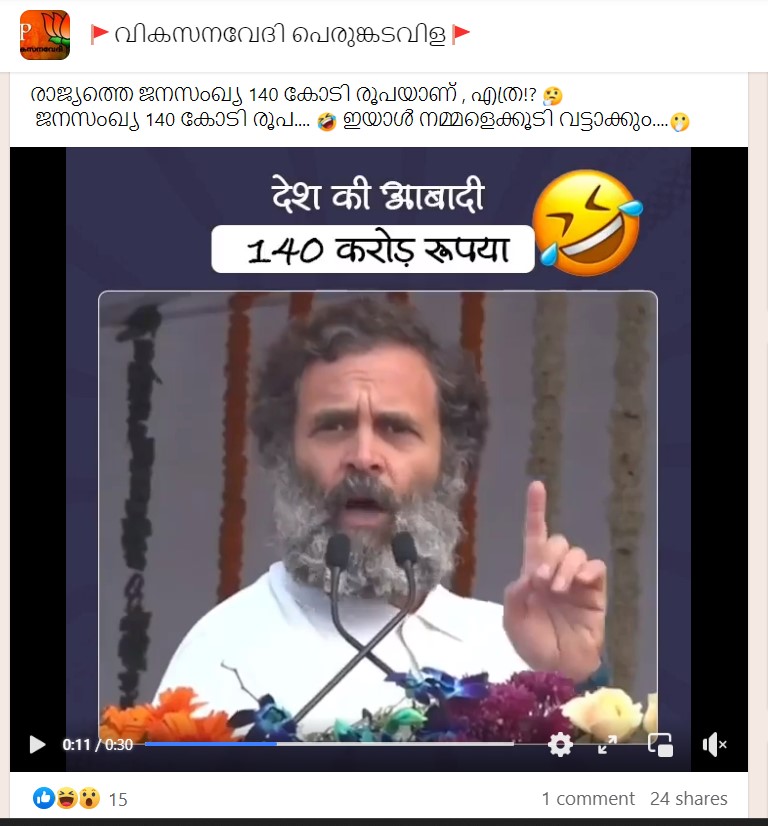This screenshot has height=826, width=768.
Task: Enable picture-in-picture mode
Action: point(660,744)
